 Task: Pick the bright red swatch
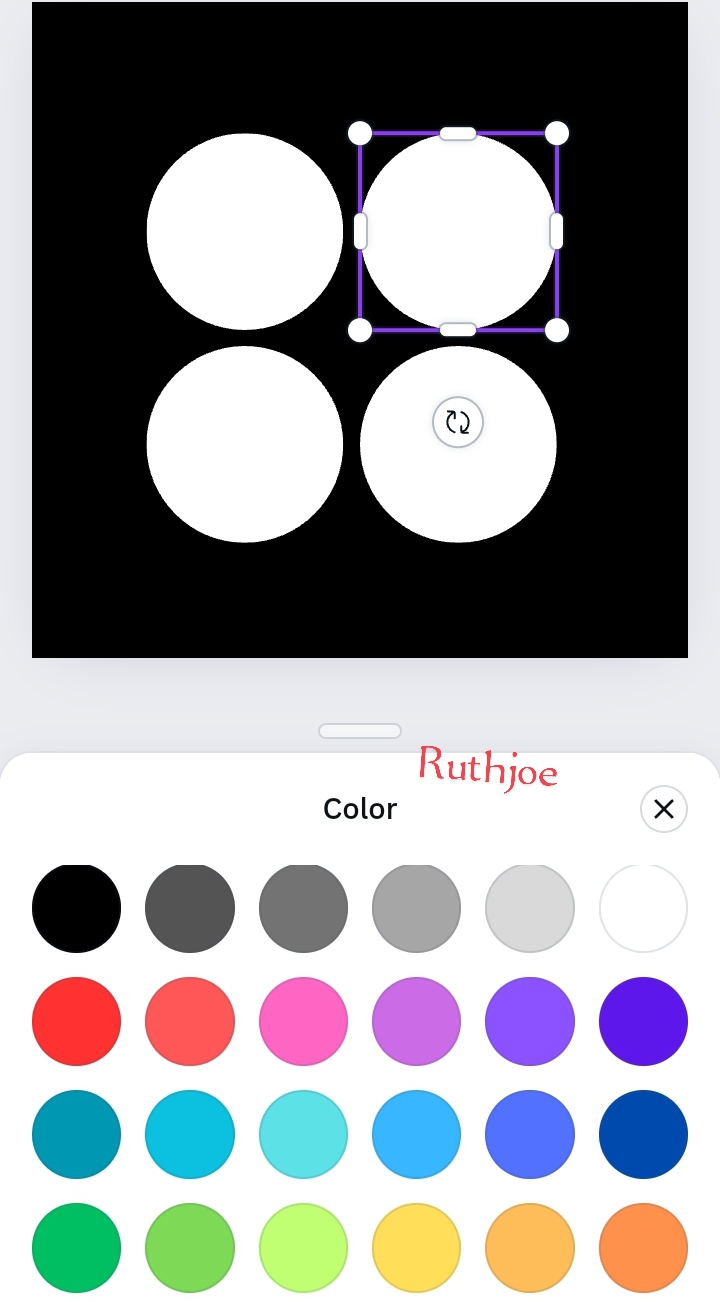tap(76, 1022)
